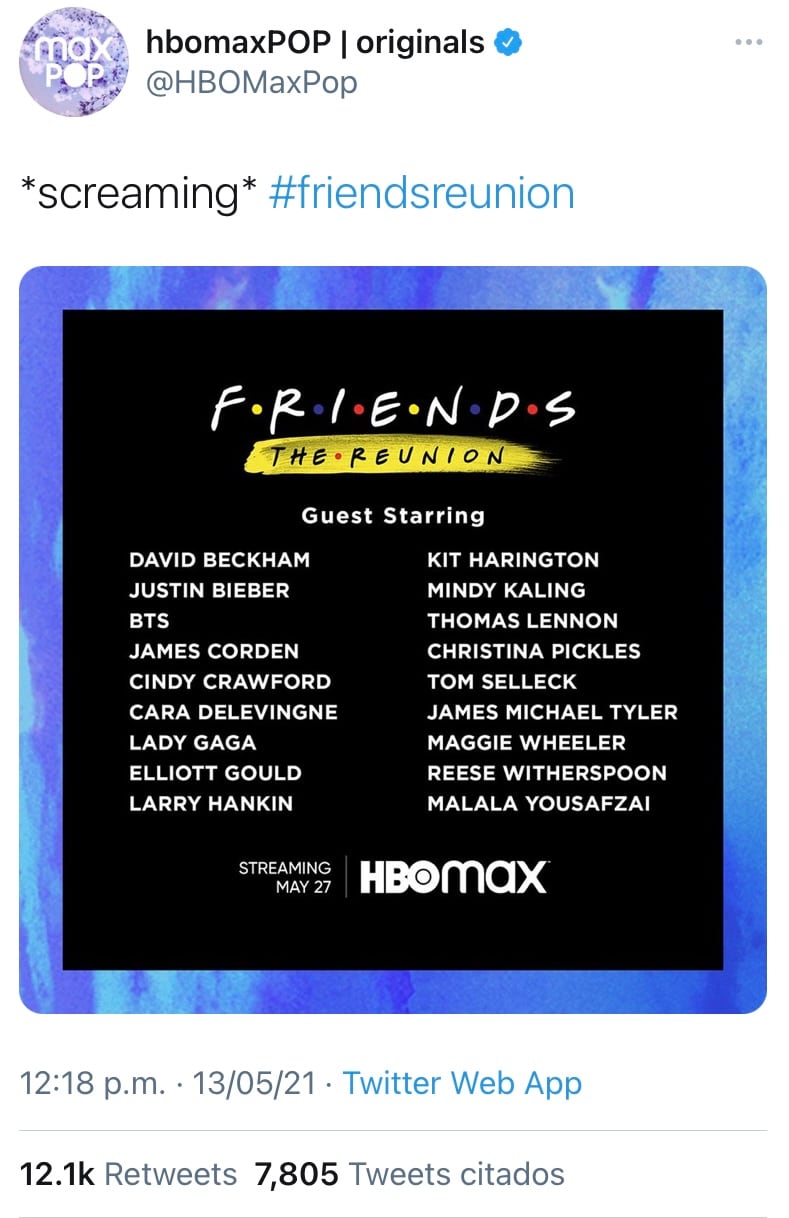Visit the @HBOMaxPop account handle
Image resolution: width=789 pixels, height=1218 pixels.
pos(251,82)
